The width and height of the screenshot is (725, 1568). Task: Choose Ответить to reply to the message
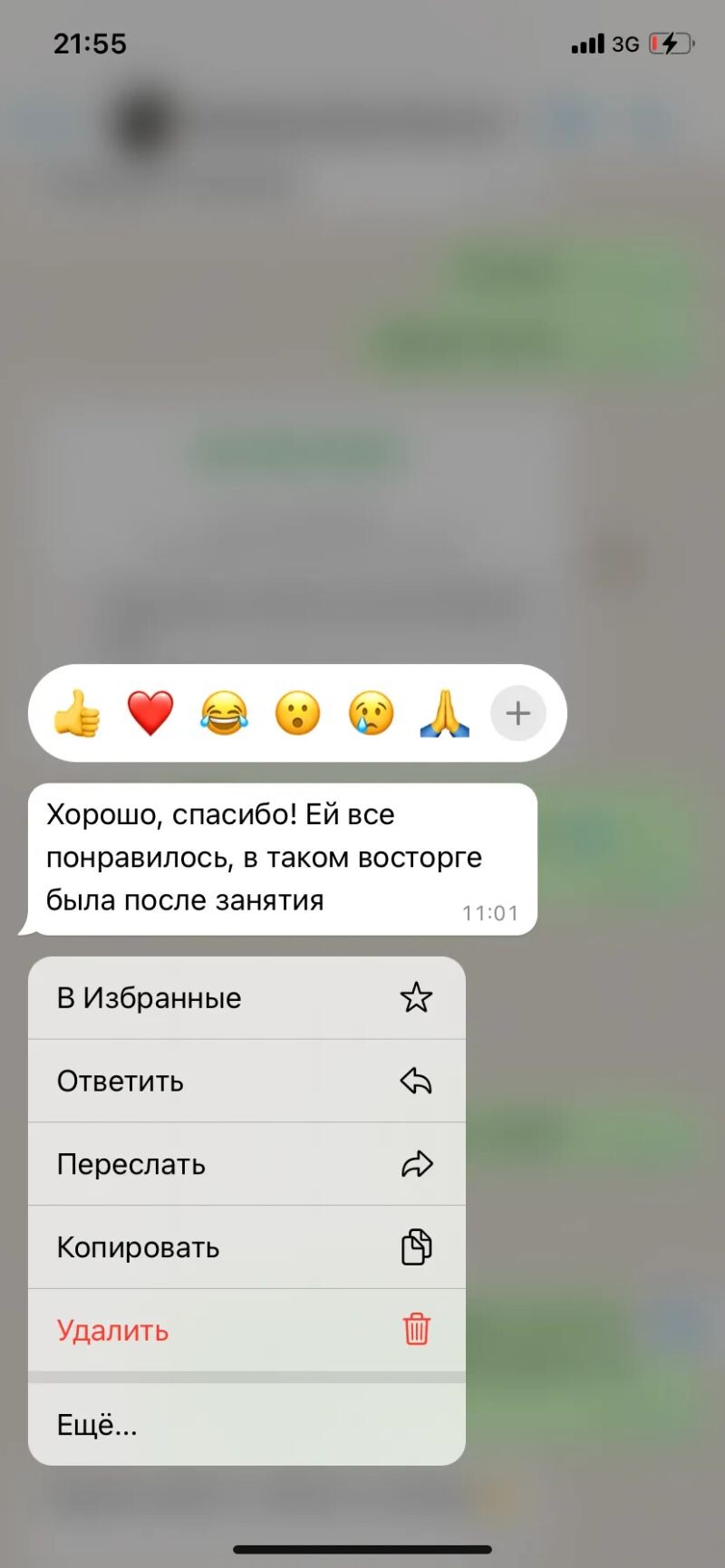pyautogui.click(x=246, y=1081)
